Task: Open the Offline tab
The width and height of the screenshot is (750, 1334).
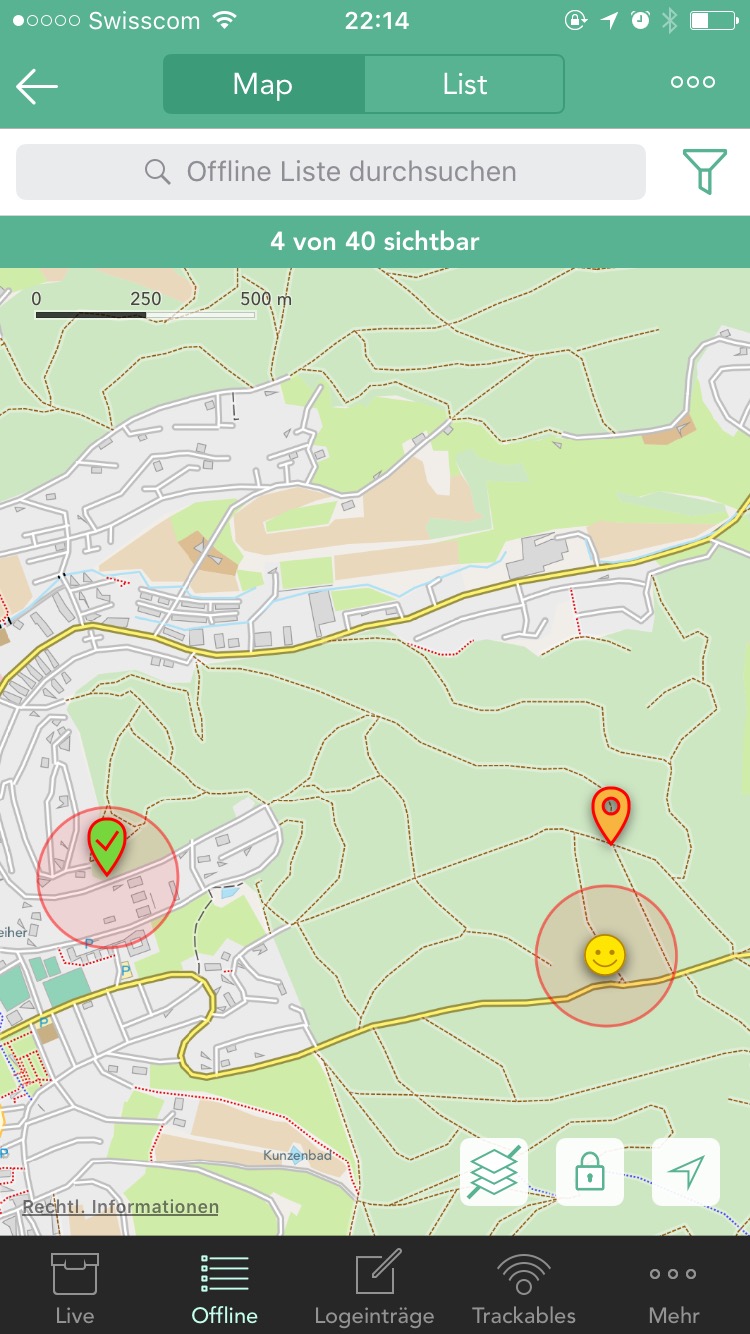Action: 224,1288
